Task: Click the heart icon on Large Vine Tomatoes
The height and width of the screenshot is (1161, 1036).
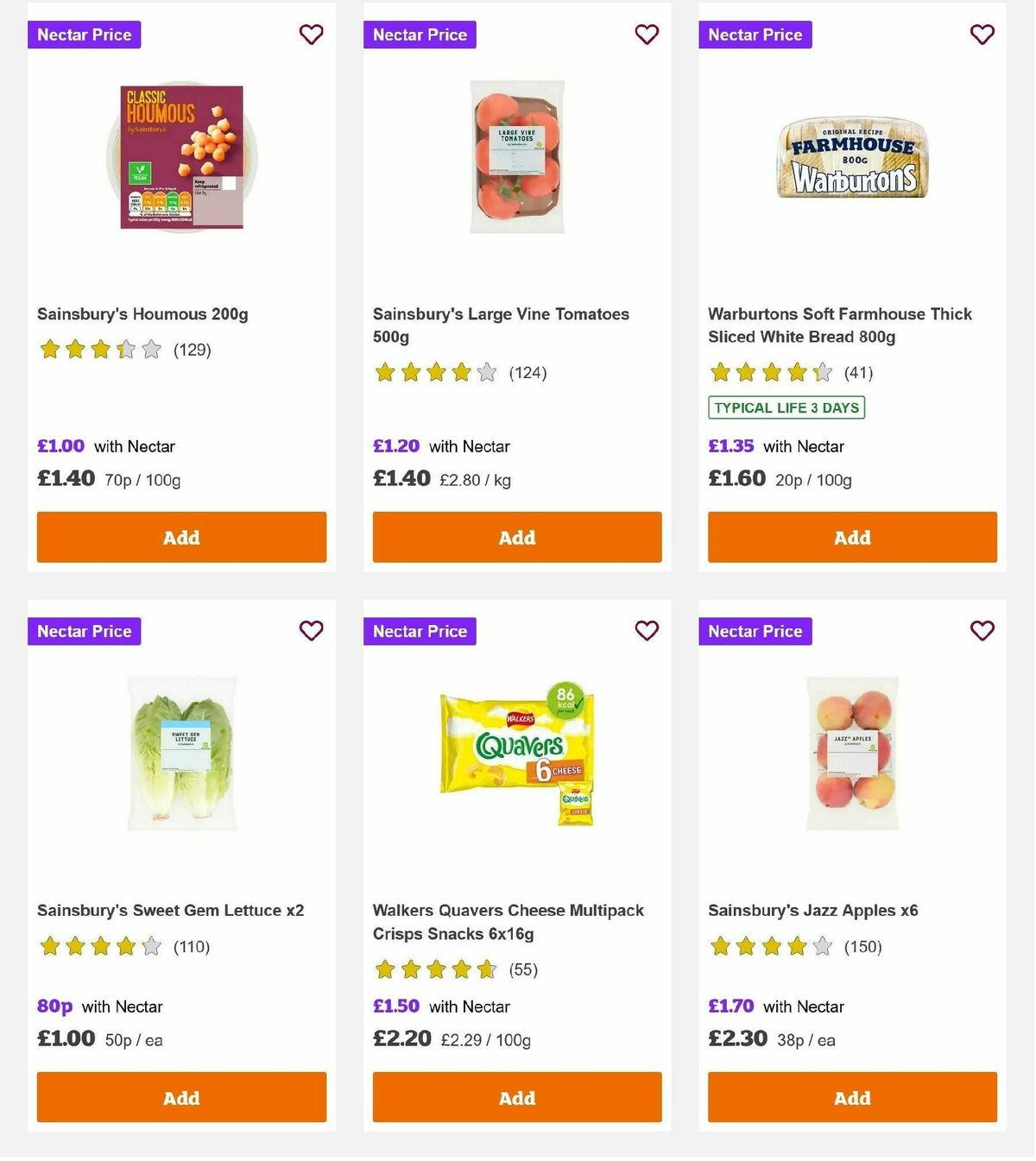Action: pos(647,35)
